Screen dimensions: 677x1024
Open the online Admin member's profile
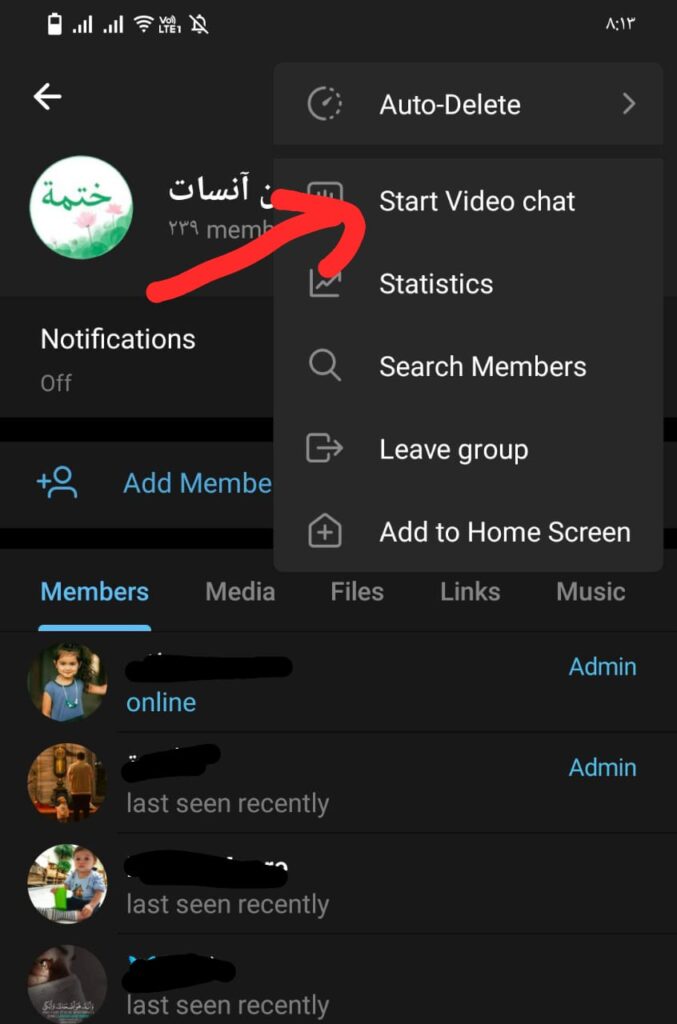click(300, 684)
